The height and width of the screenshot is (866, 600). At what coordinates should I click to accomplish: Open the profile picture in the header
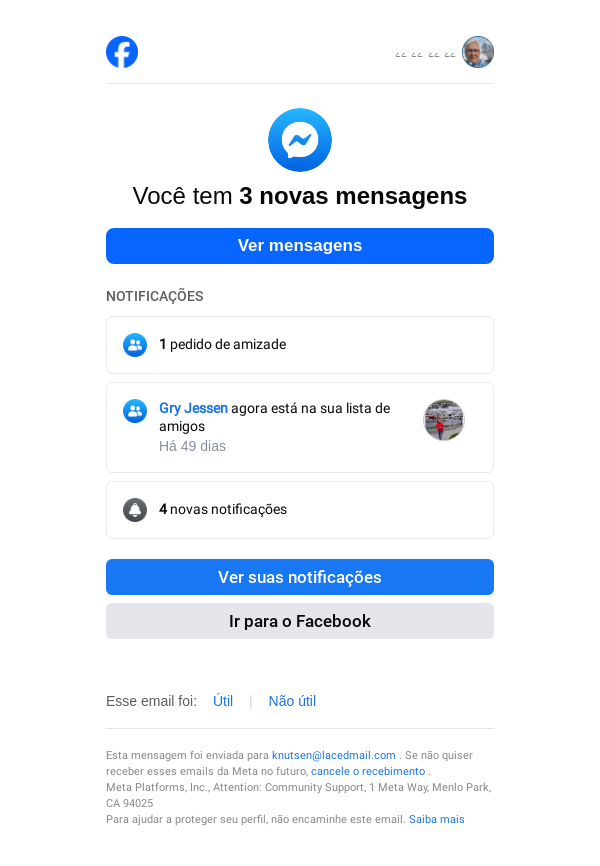pos(478,52)
